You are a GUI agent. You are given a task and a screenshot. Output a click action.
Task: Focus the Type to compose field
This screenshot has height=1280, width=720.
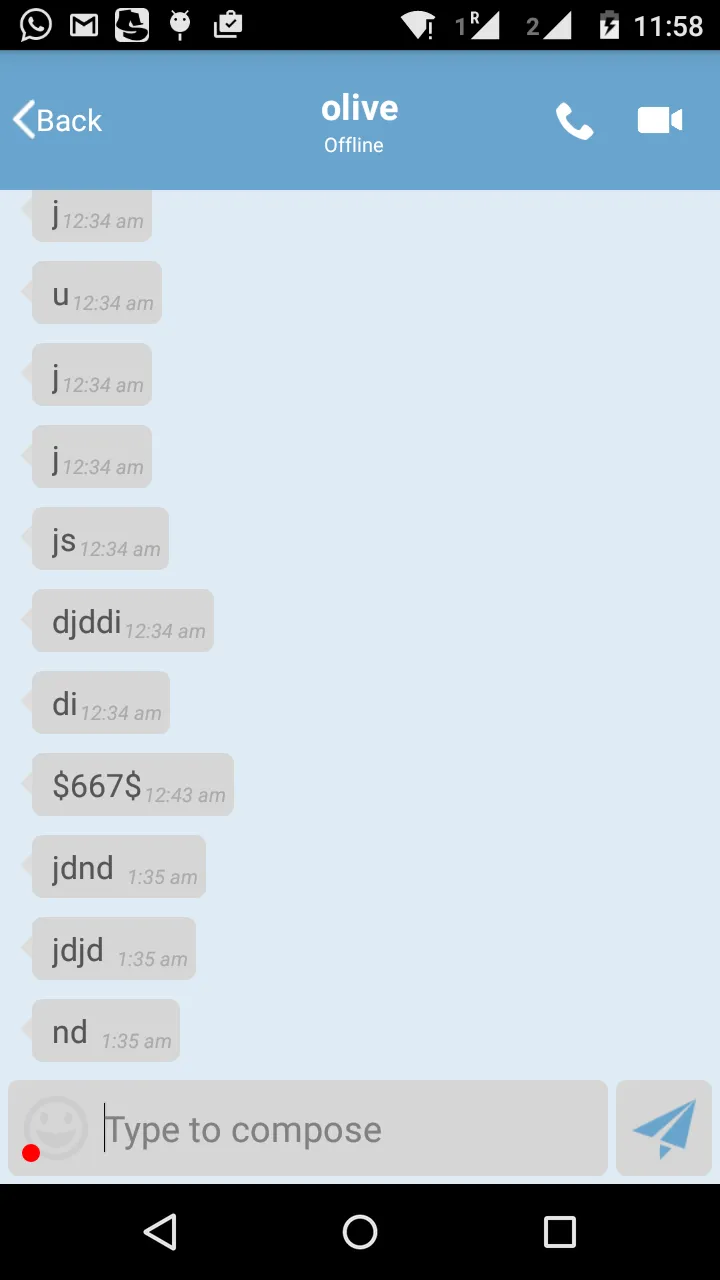[x=350, y=1130]
